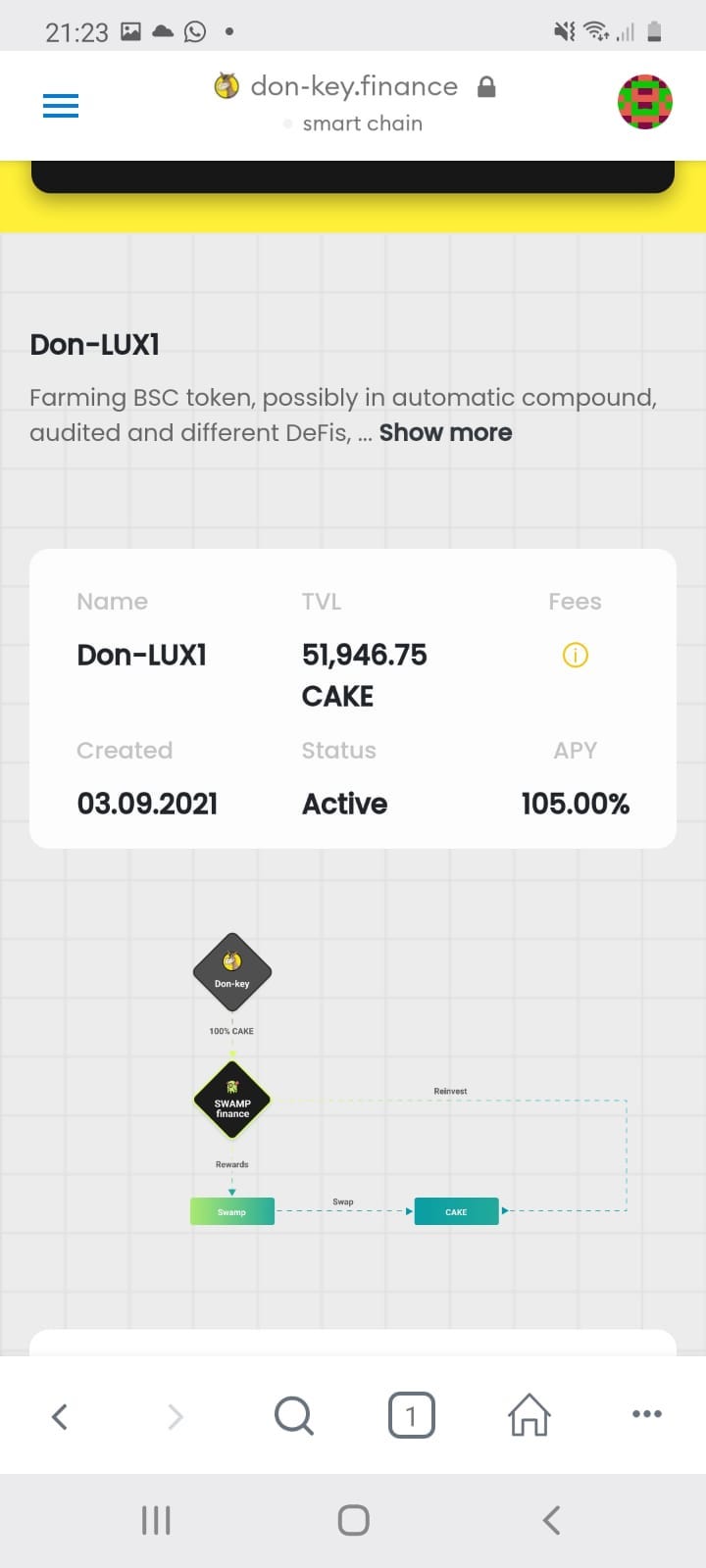Image resolution: width=706 pixels, height=1568 pixels.
Task: Open the browser search
Action: coord(293,1415)
